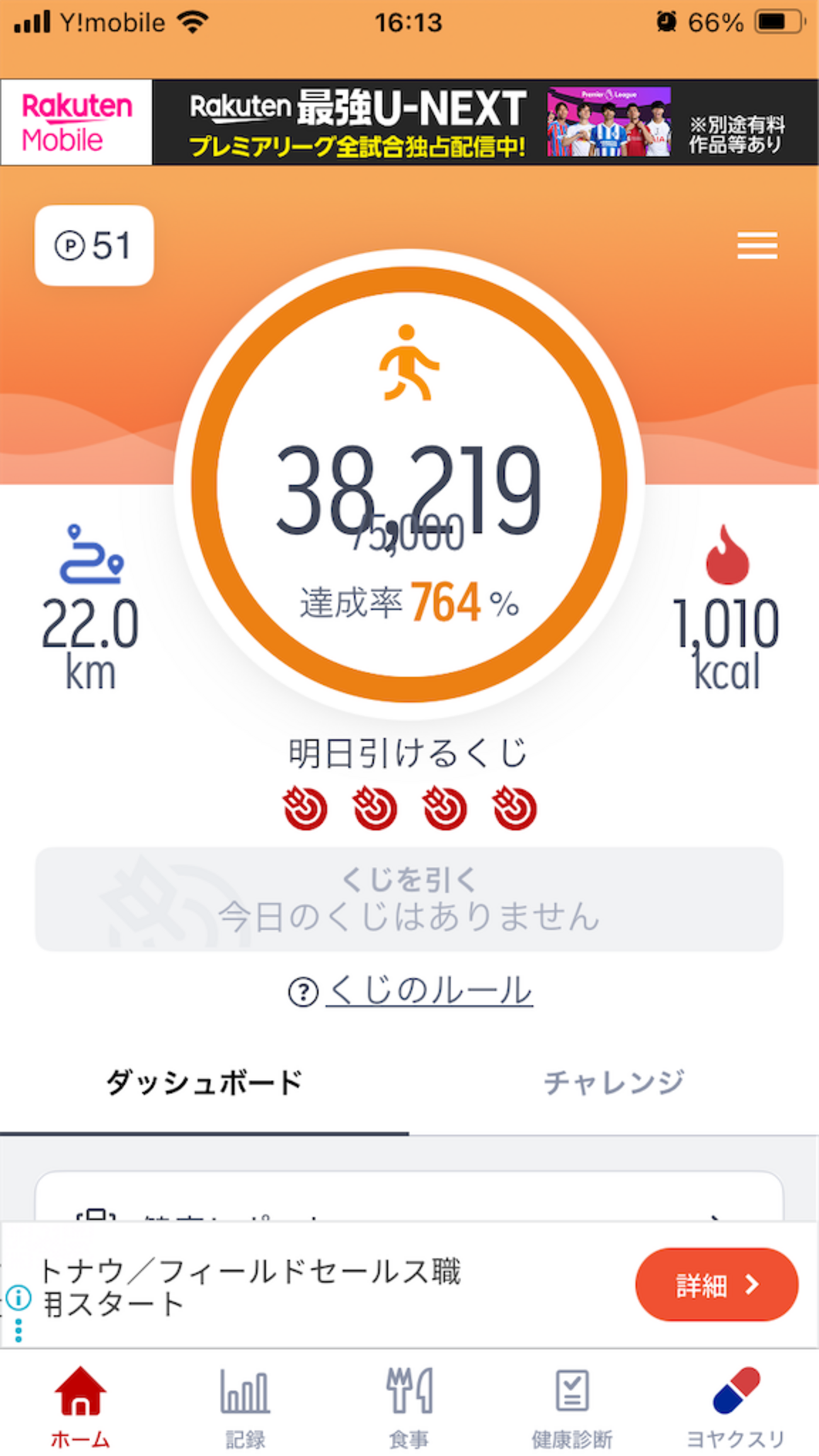Tap 詳細 on the bottom ad

(x=716, y=1284)
